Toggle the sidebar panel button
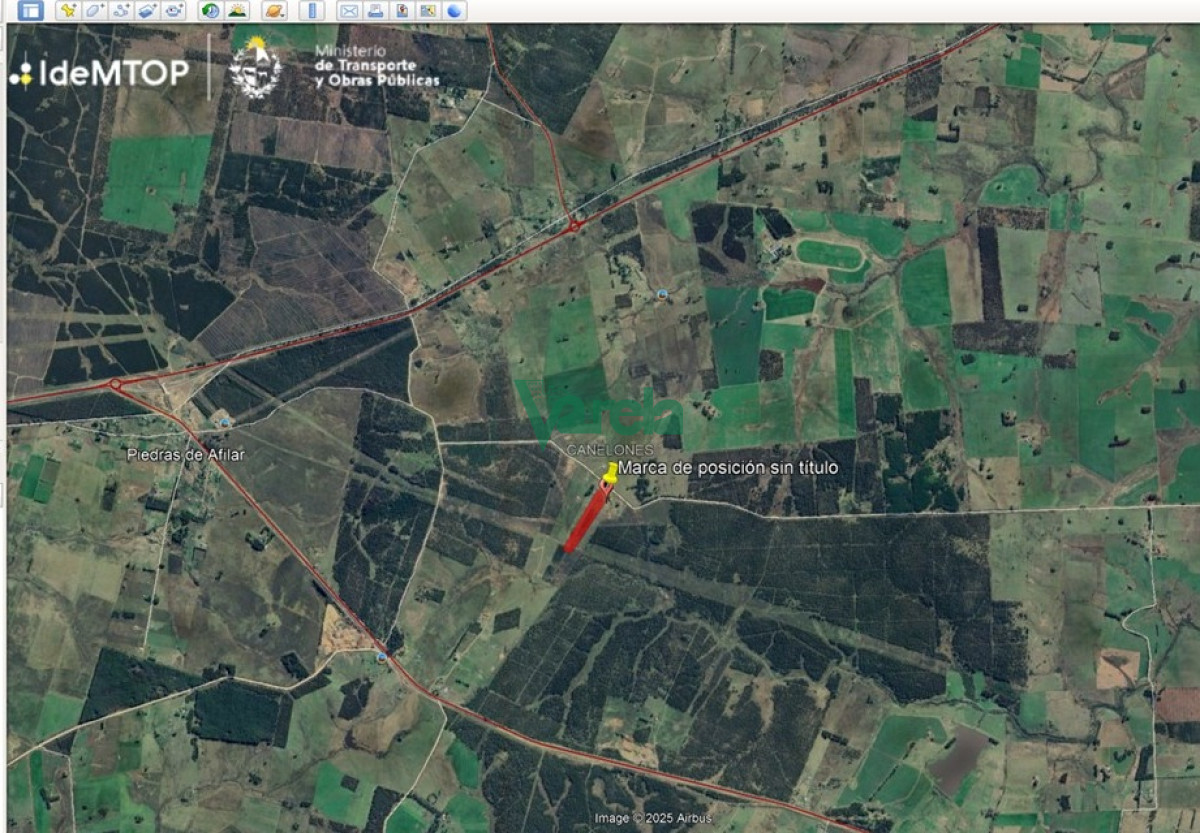 point(31,11)
